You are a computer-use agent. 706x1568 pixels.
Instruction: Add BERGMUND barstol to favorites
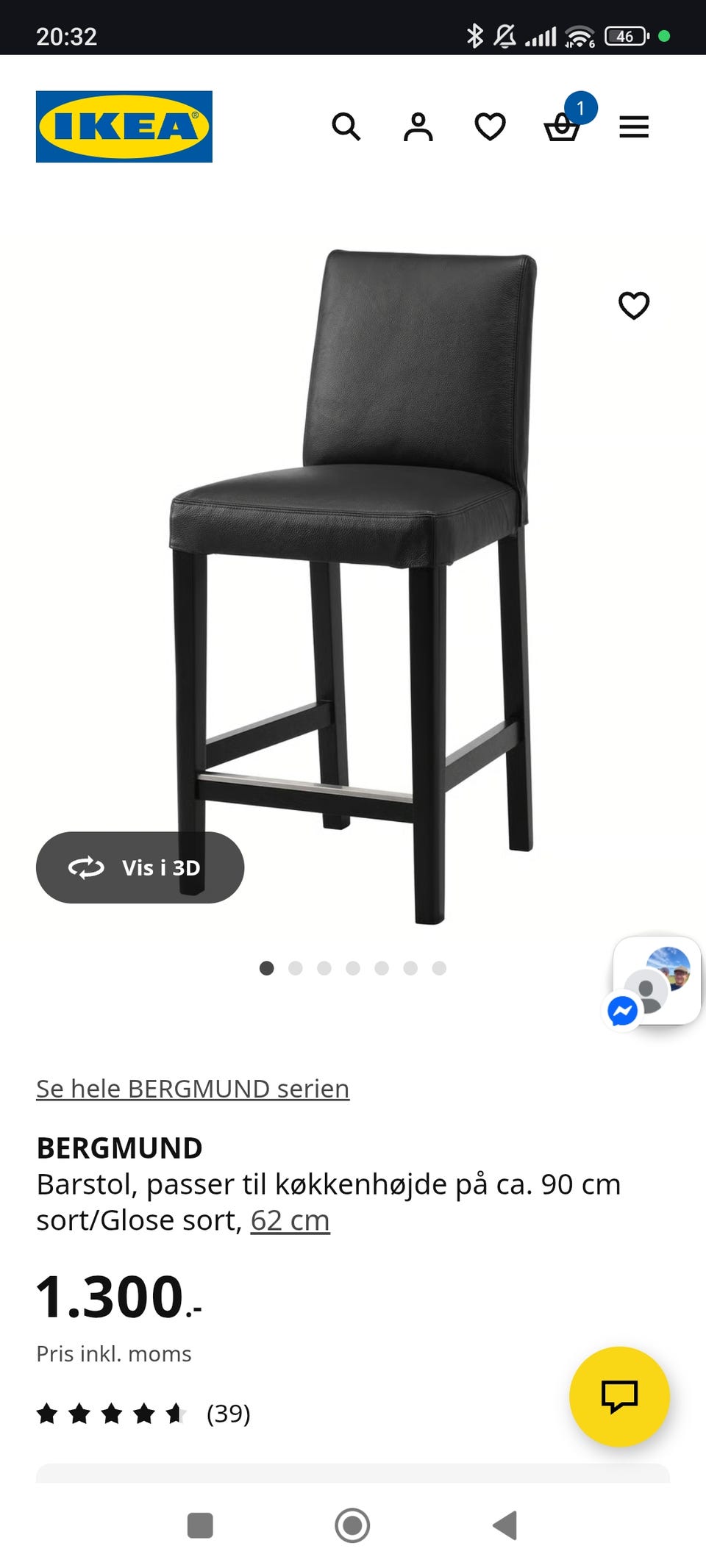(x=634, y=305)
